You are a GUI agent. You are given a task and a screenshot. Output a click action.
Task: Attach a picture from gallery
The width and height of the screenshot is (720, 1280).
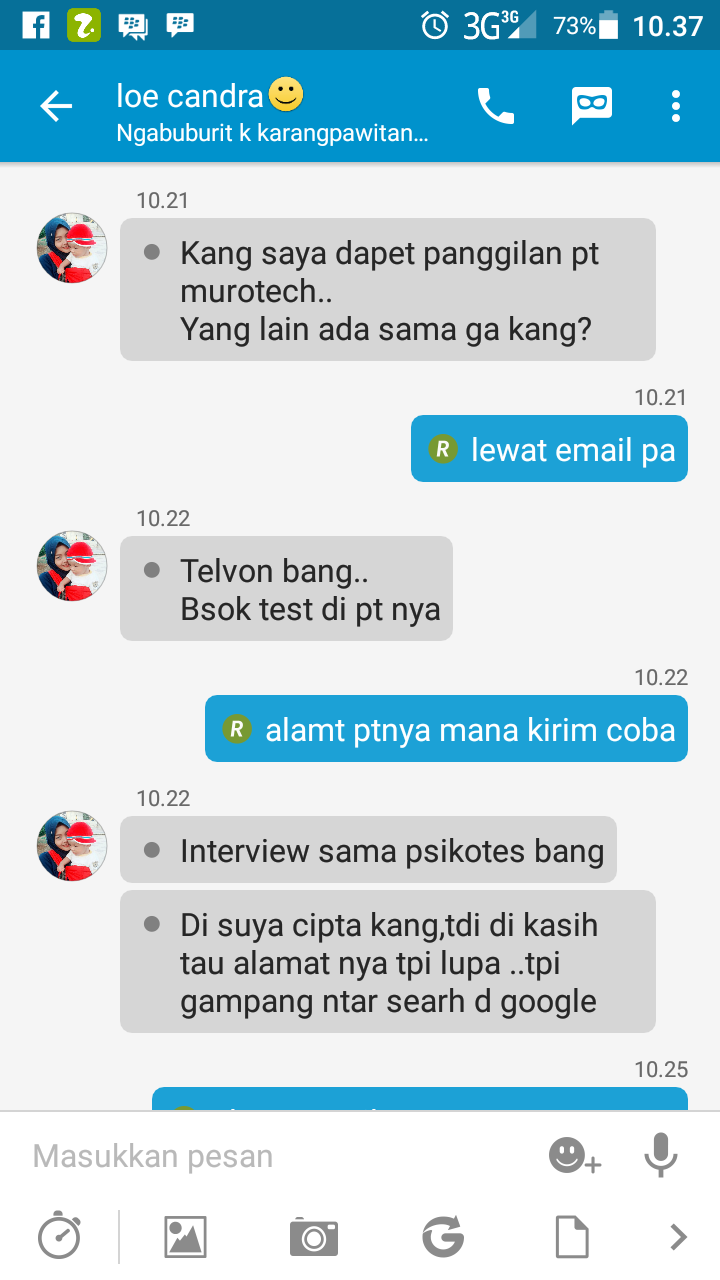[x=186, y=1237]
